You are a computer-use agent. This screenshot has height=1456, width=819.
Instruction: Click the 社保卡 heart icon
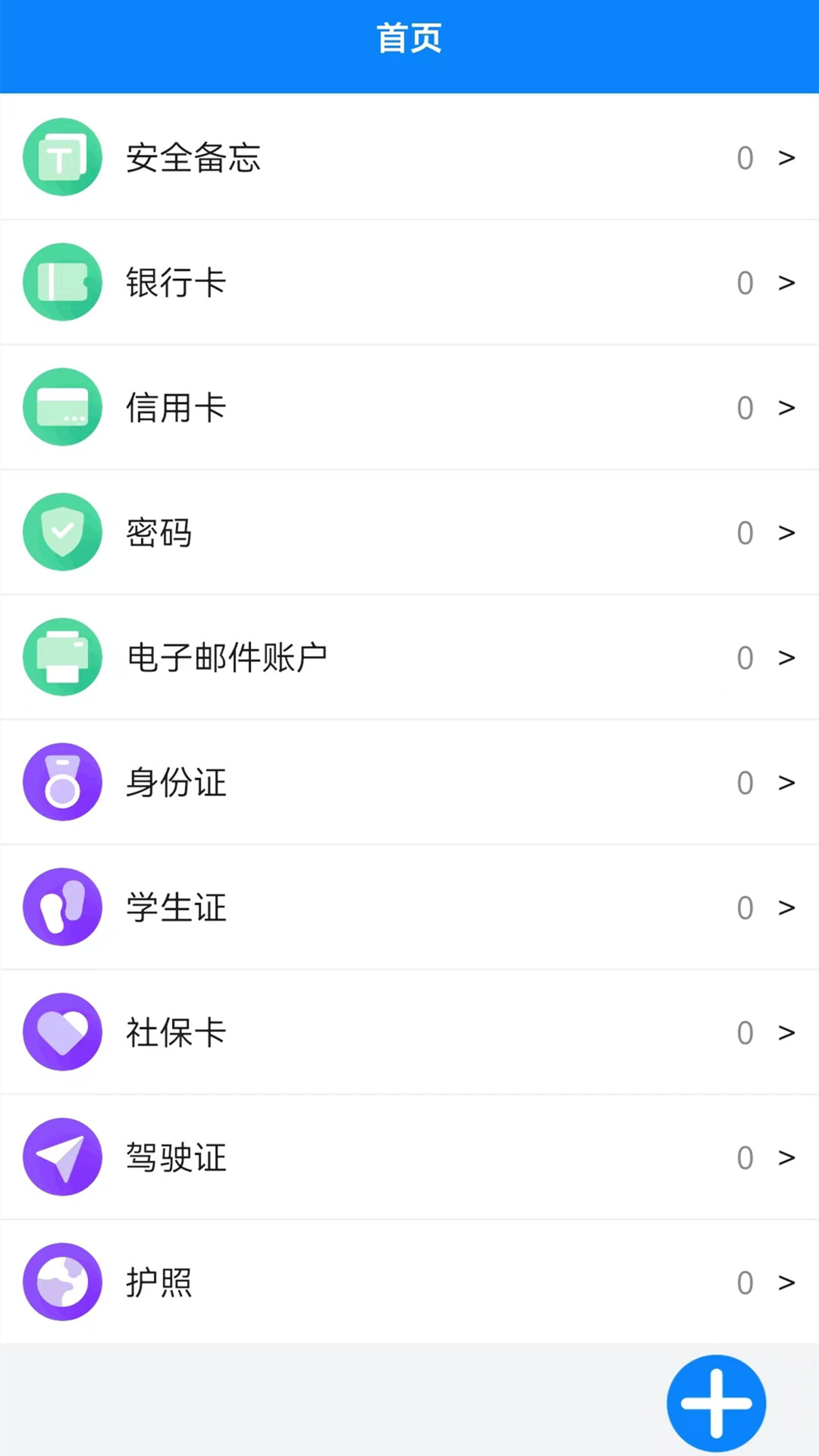63,1032
